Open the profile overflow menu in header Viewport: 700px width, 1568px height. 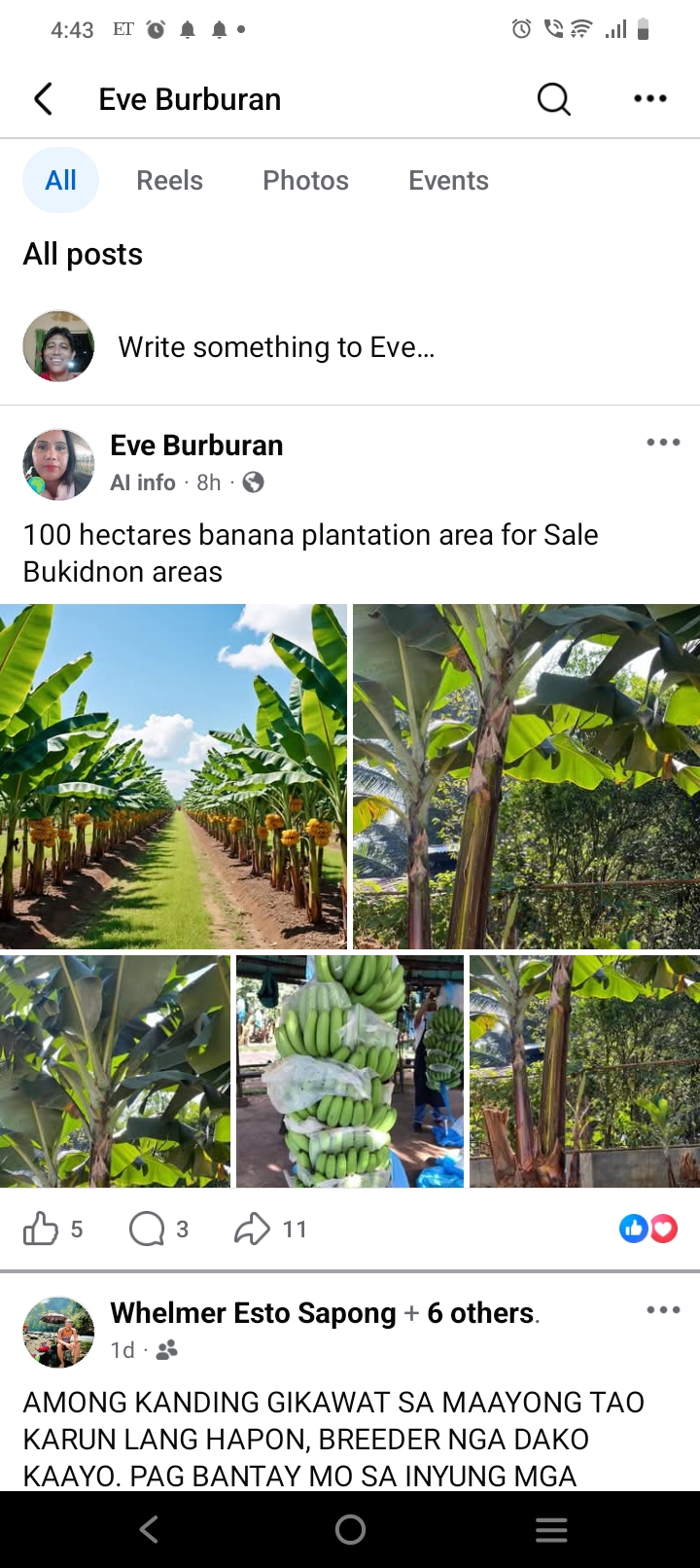point(649,99)
